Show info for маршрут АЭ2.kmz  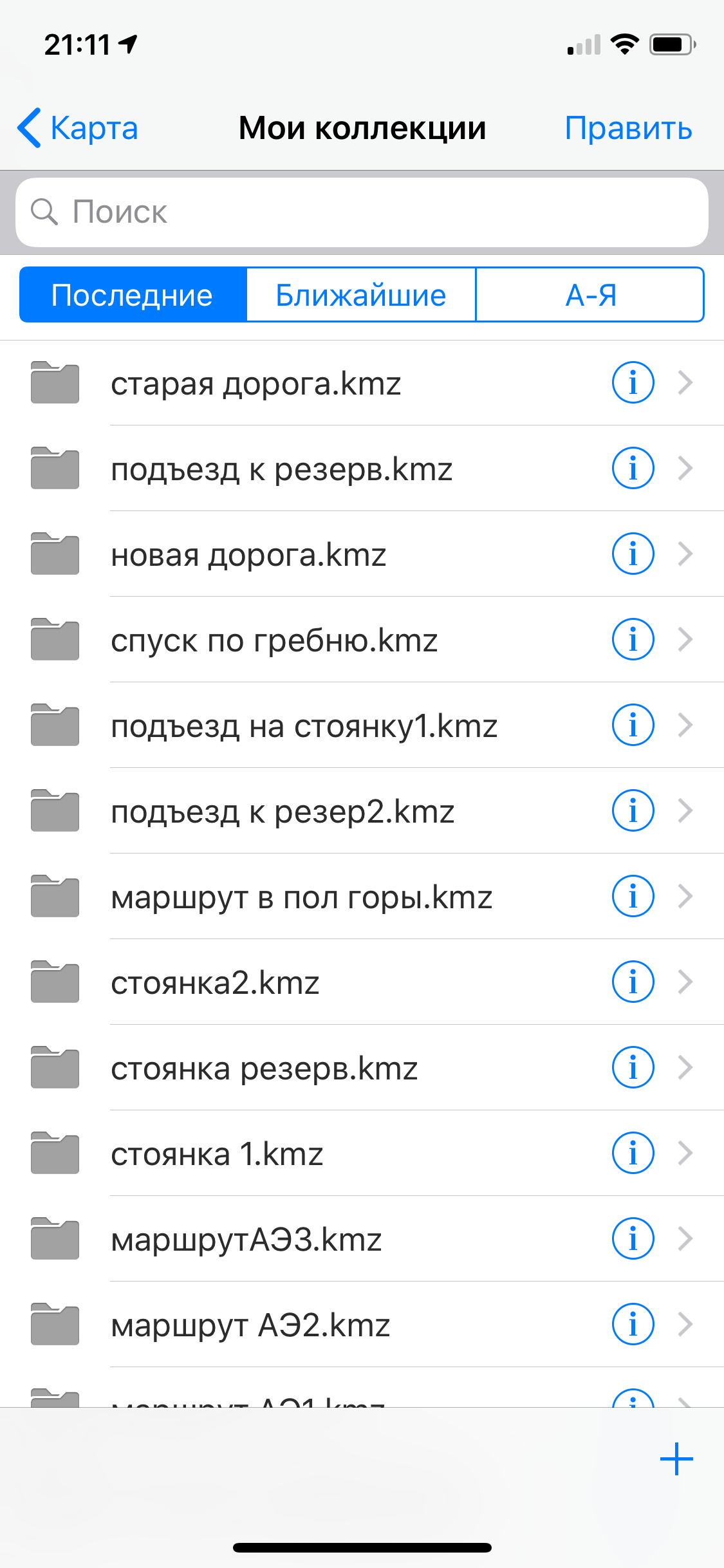tap(633, 1324)
